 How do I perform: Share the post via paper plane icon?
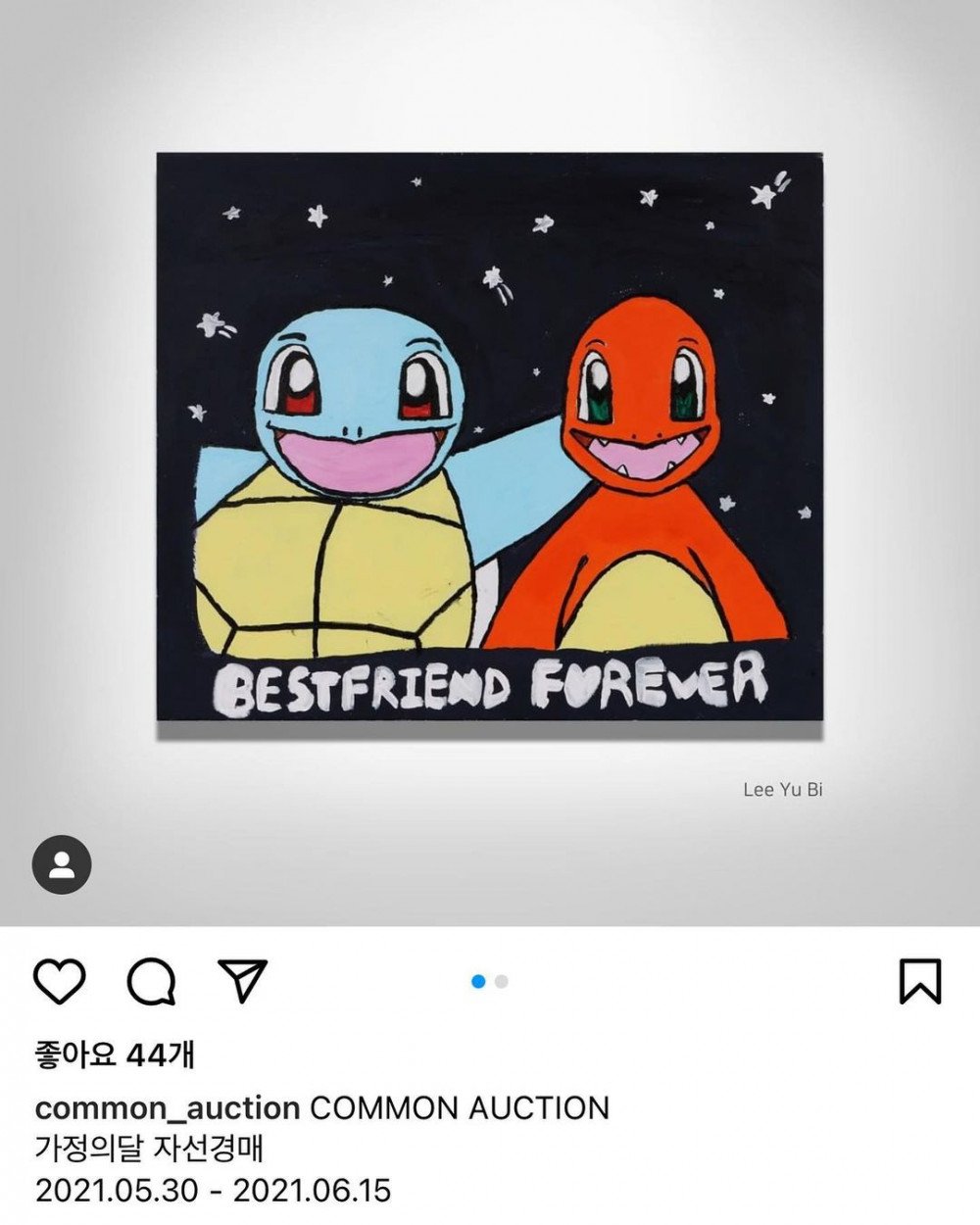point(242,981)
